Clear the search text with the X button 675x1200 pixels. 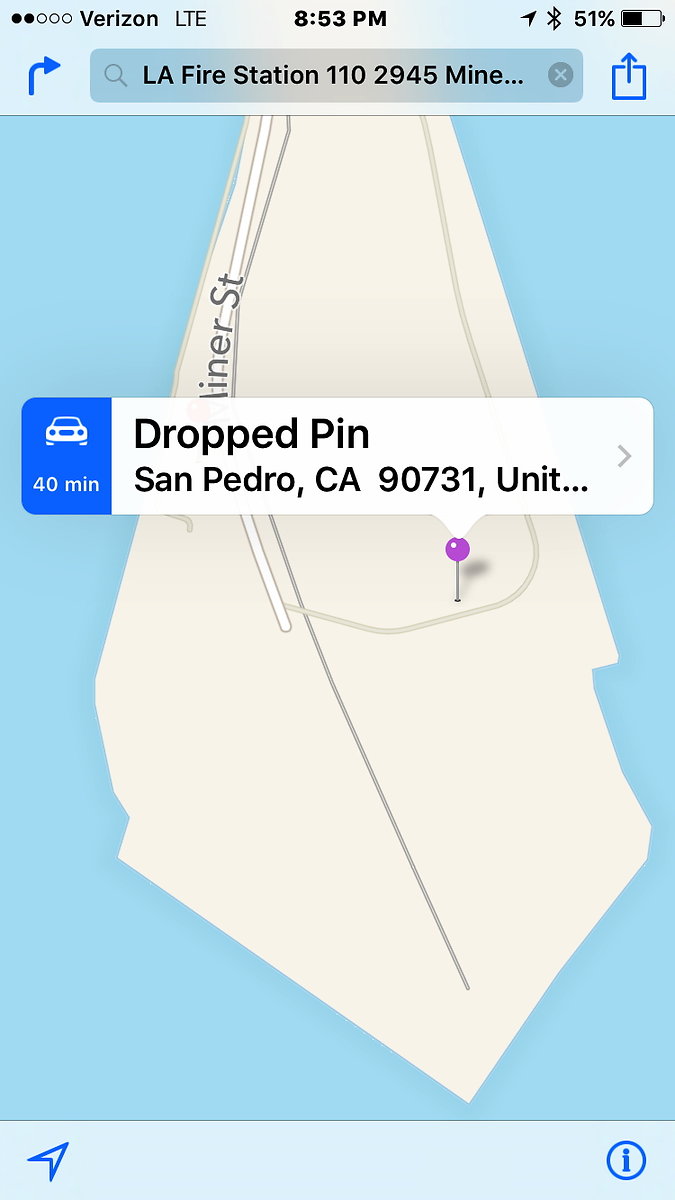click(x=561, y=75)
